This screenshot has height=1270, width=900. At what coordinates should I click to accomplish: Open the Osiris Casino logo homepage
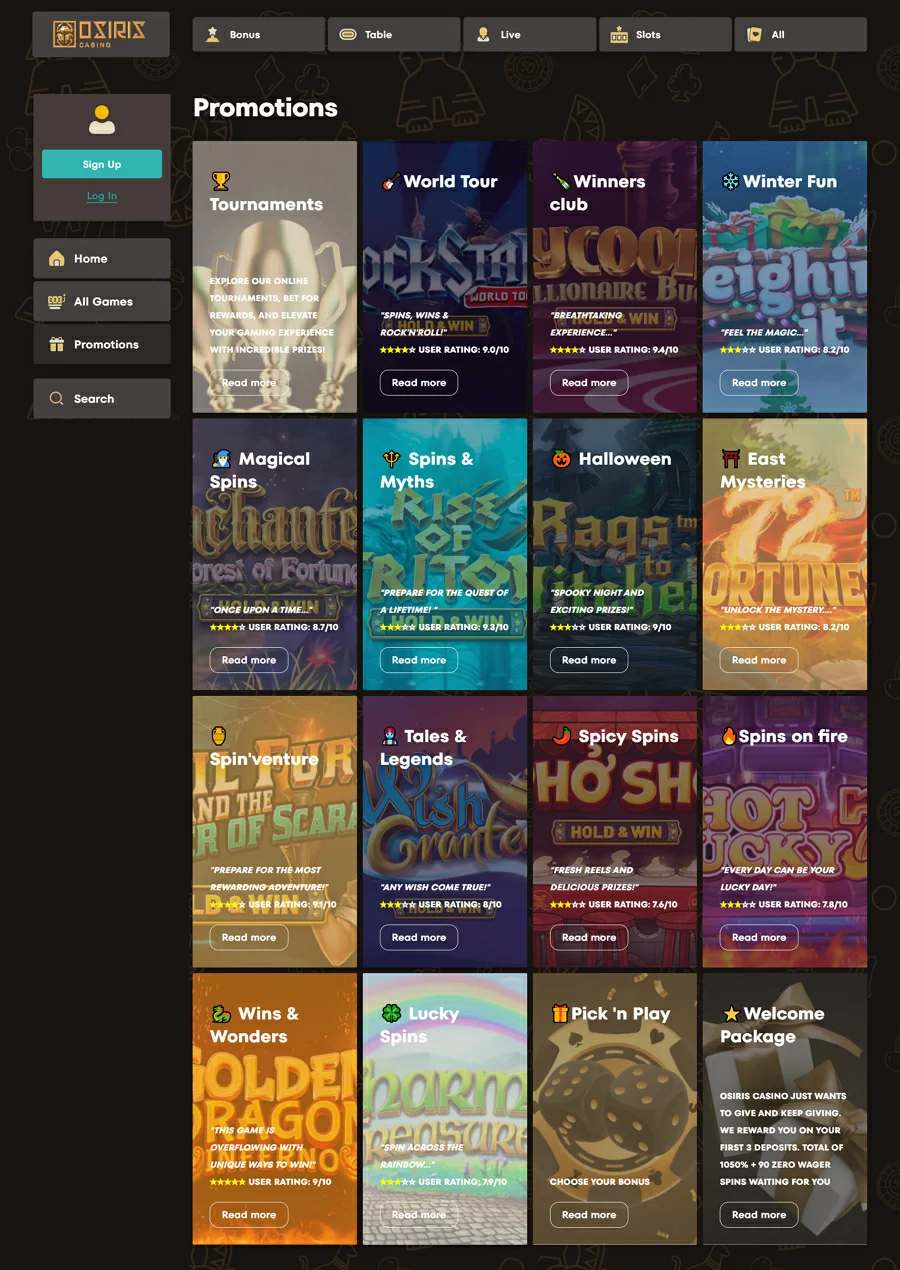(100, 33)
